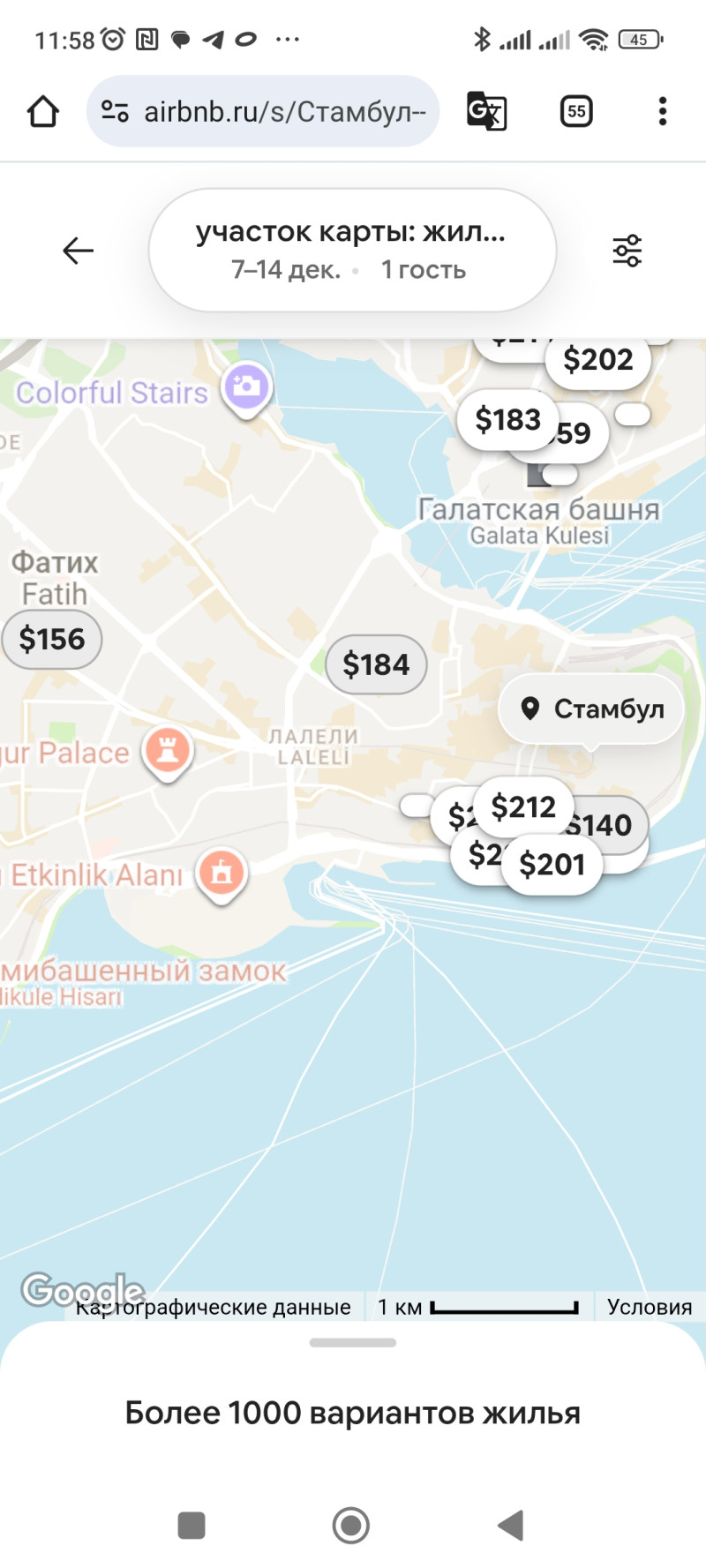
Task: Tap the Colorful Stairs camera marker
Action: click(246, 386)
